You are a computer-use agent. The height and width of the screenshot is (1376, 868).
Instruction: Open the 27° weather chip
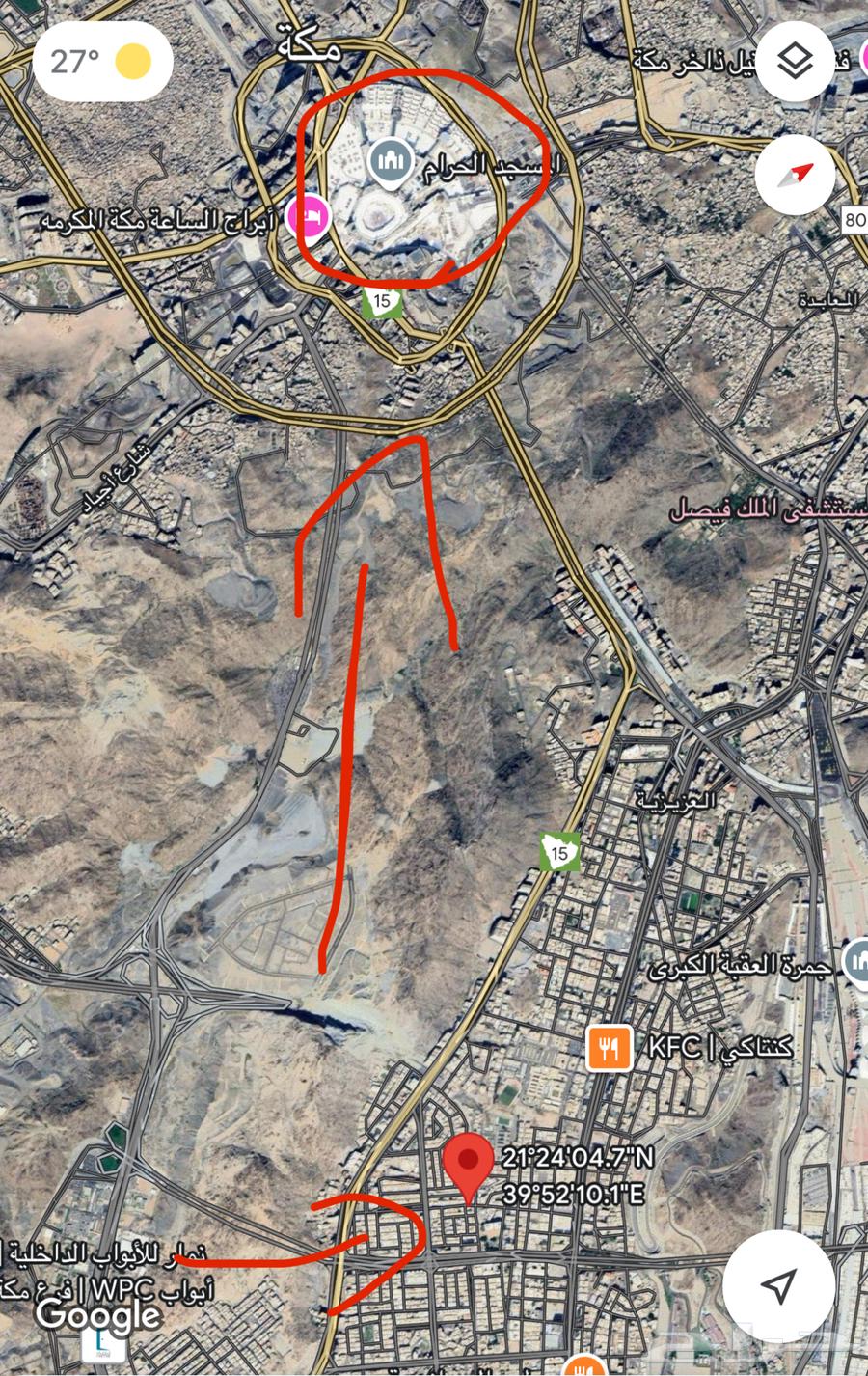(x=102, y=62)
